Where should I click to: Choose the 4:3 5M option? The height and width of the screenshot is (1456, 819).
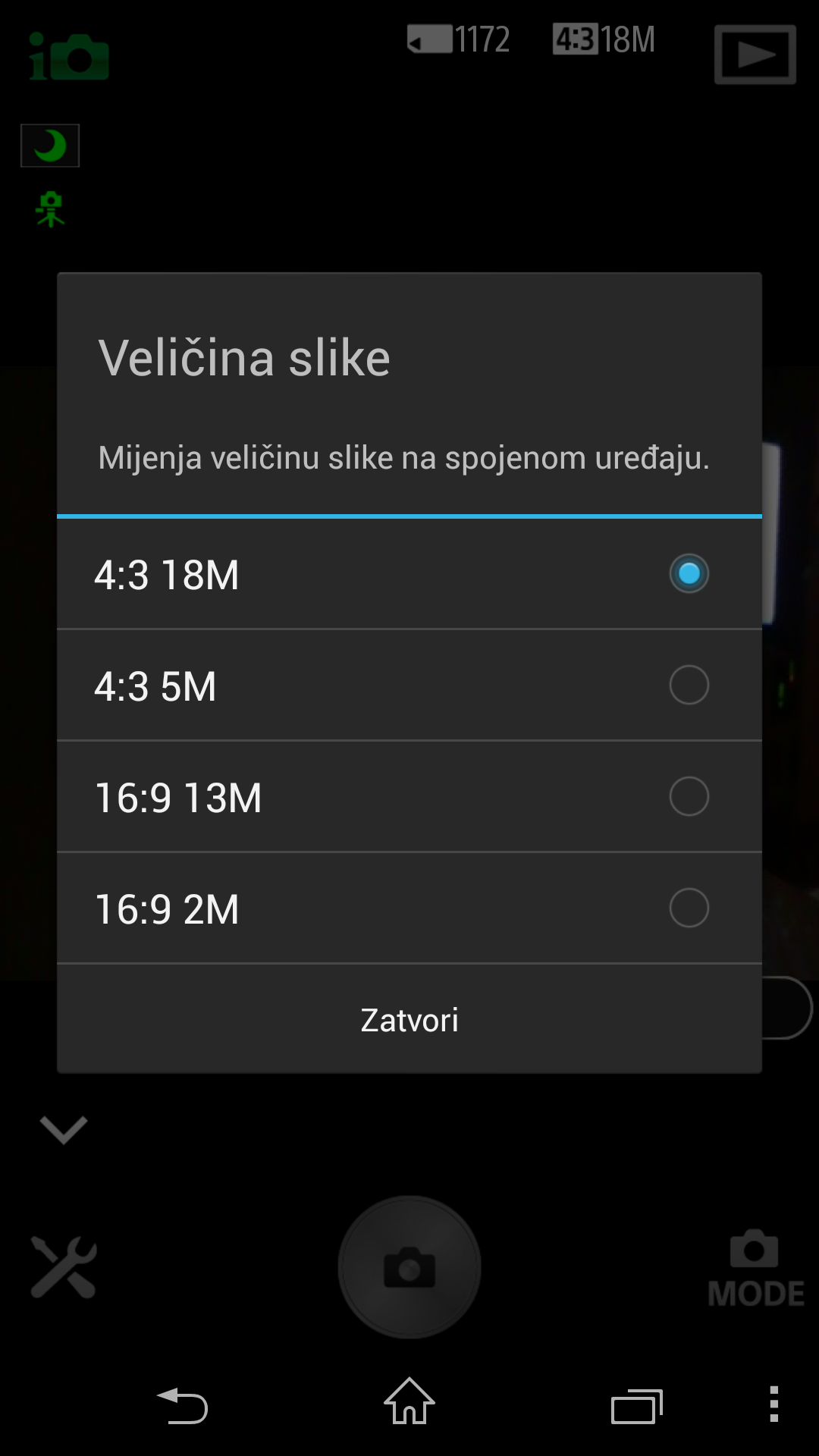[409, 686]
